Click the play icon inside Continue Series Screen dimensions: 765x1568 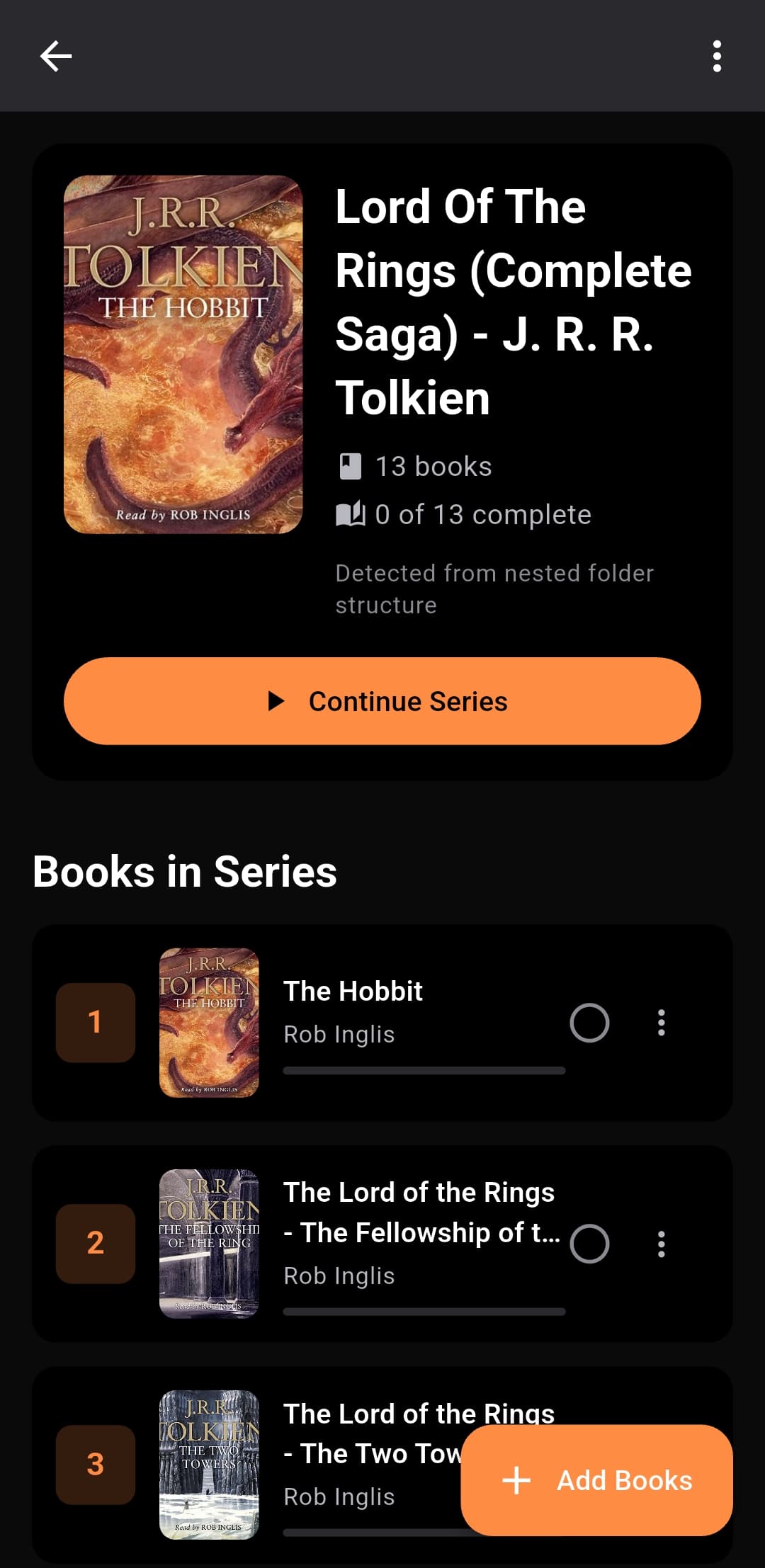click(278, 700)
